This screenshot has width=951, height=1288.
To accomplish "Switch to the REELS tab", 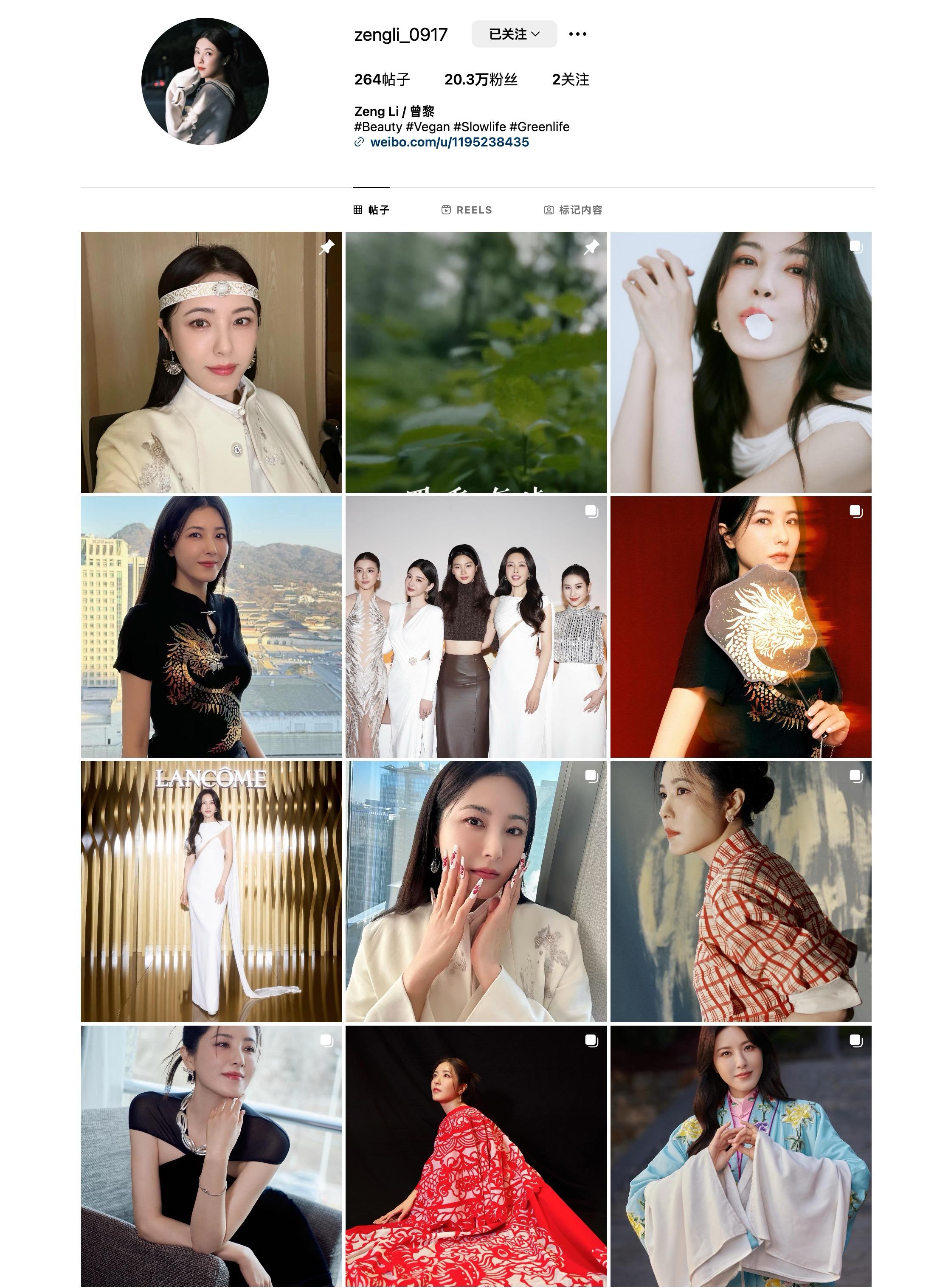I will (466, 210).
